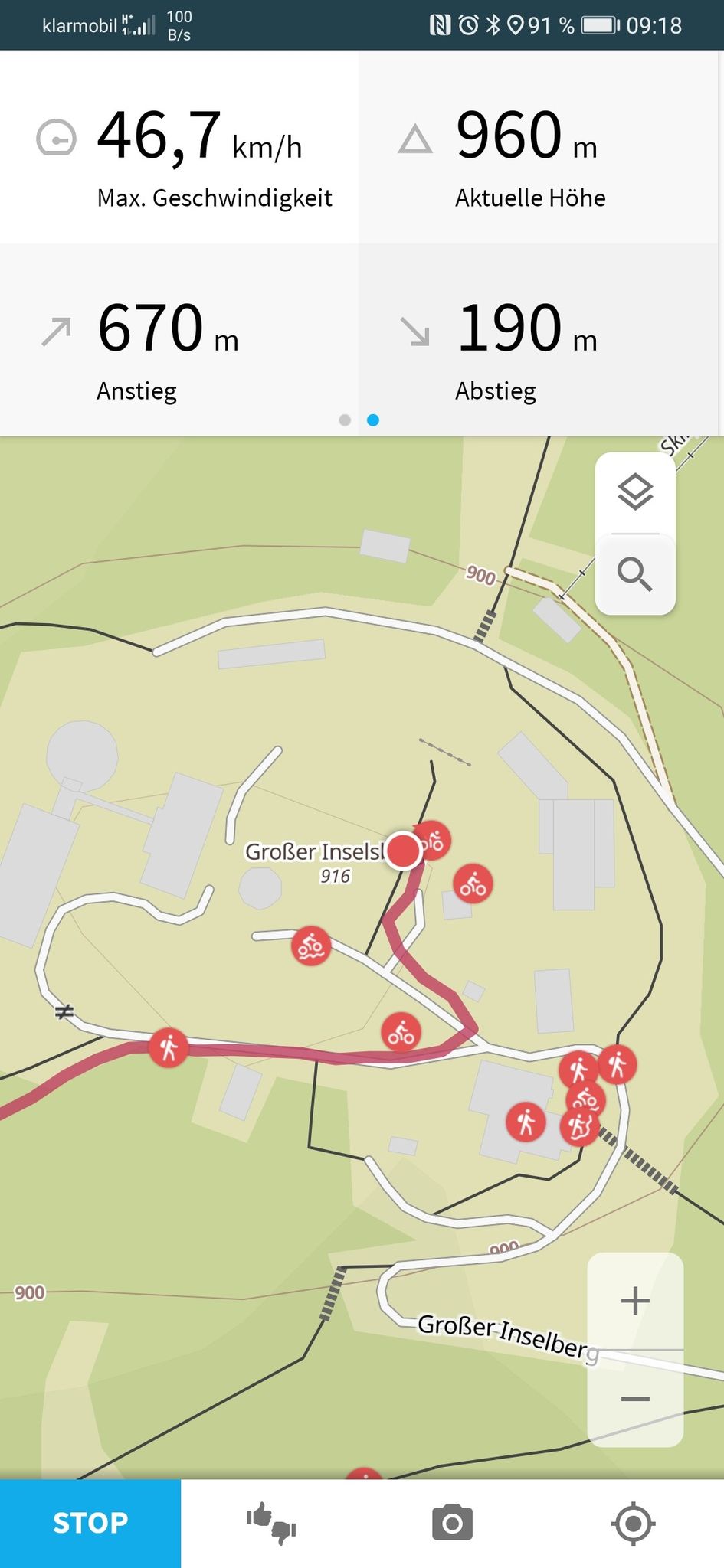Search the map with magnifier icon

click(x=635, y=574)
